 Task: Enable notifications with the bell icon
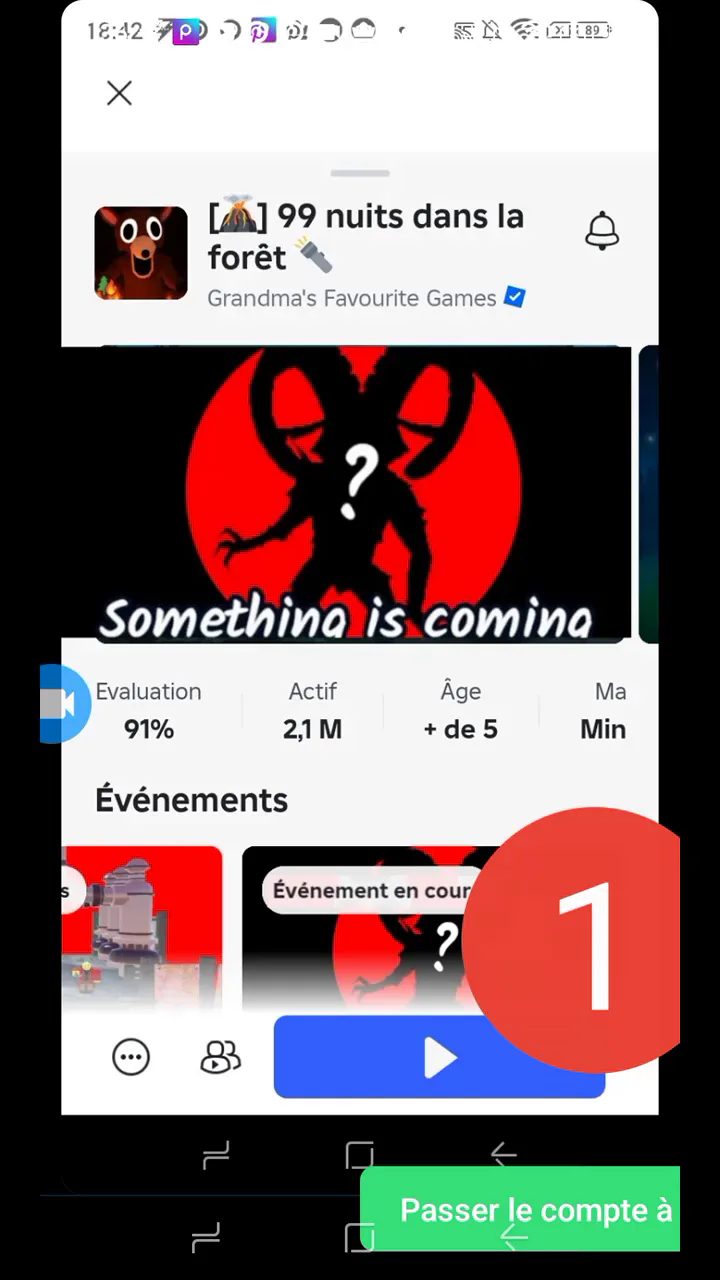click(602, 231)
